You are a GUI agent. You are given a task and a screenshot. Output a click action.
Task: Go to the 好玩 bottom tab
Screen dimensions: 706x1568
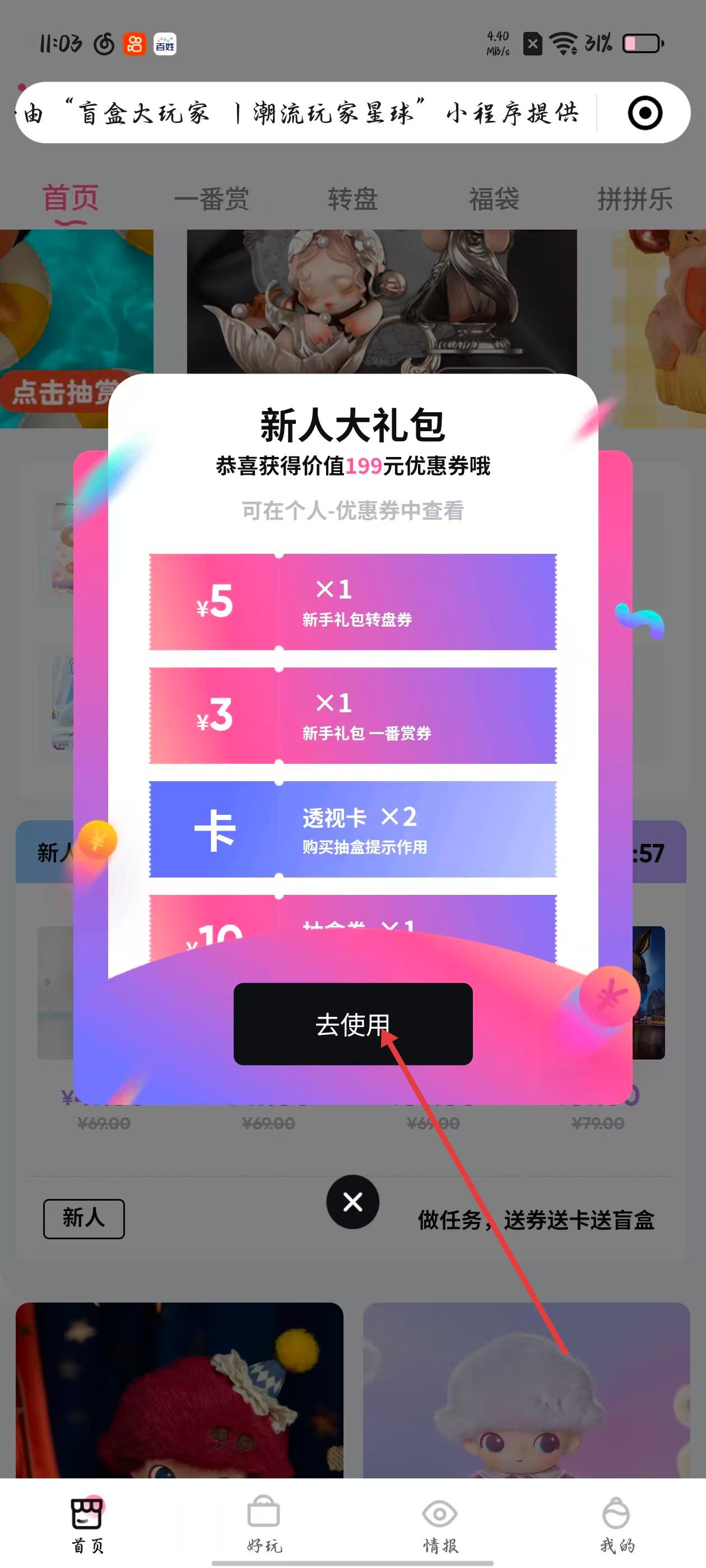click(x=264, y=1524)
